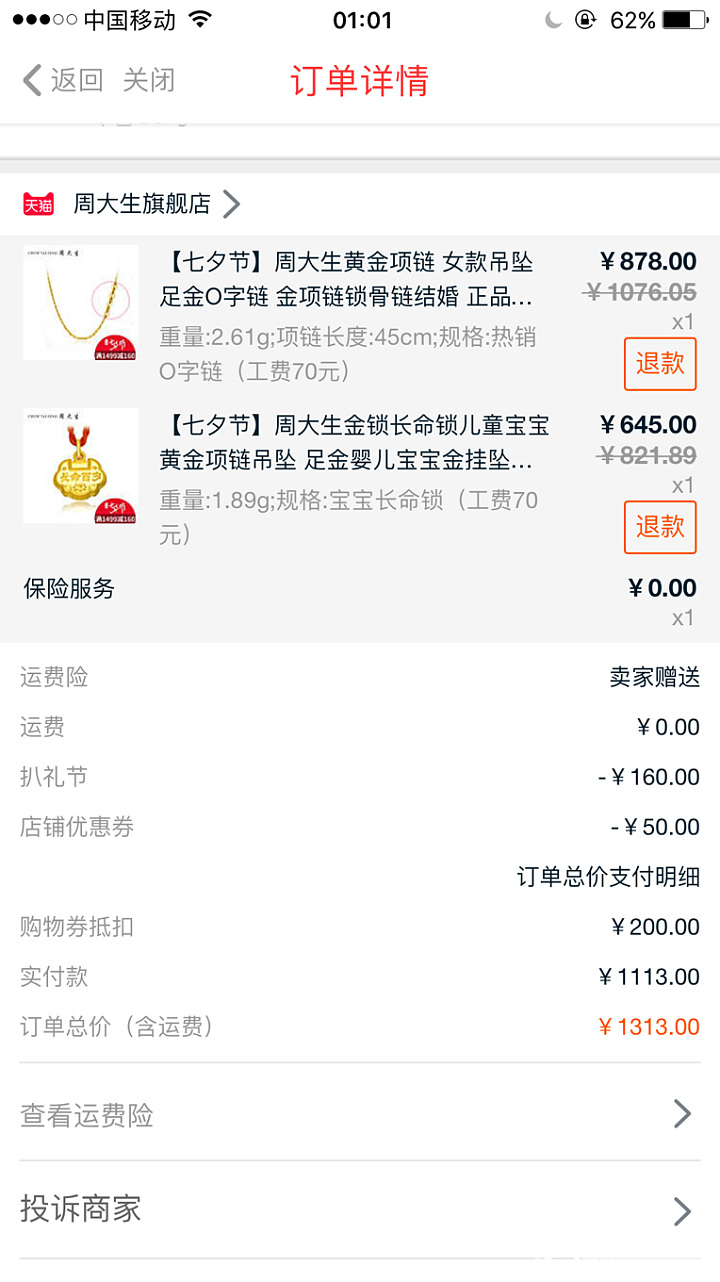Open the 周大生旗舰店 store page

tap(142, 204)
